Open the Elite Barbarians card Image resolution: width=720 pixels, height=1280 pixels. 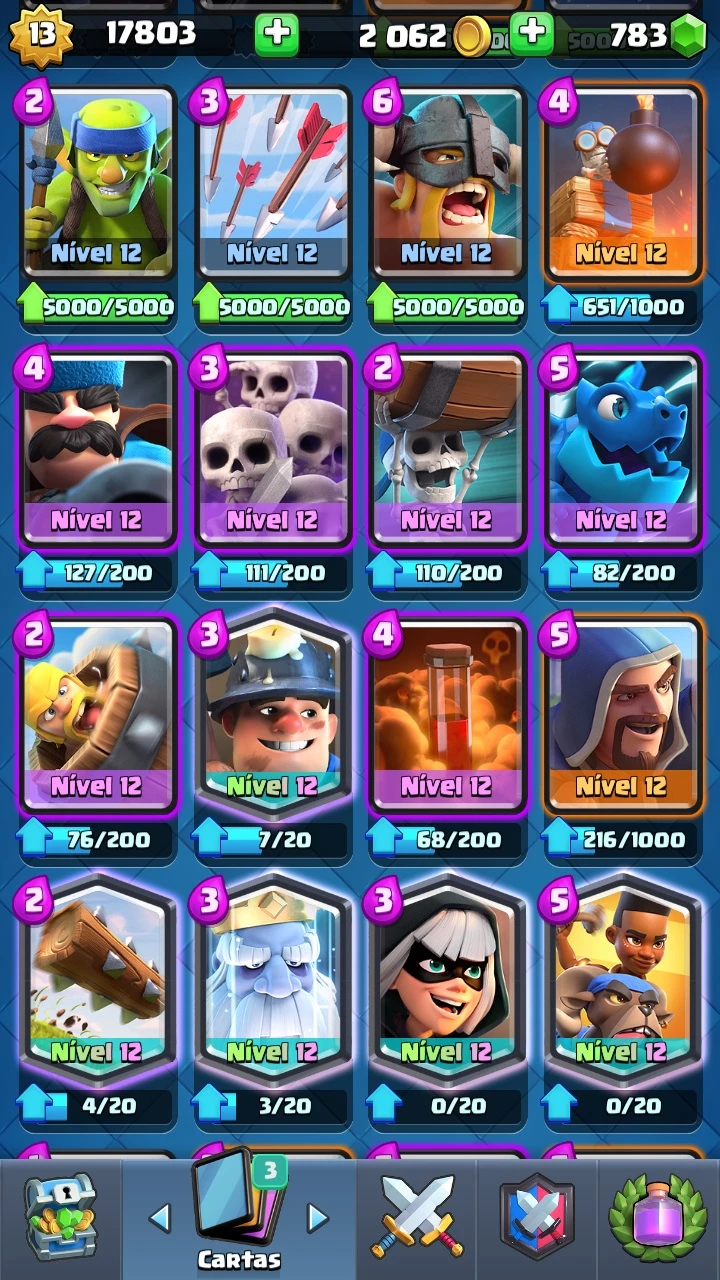(x=447, y=181)
